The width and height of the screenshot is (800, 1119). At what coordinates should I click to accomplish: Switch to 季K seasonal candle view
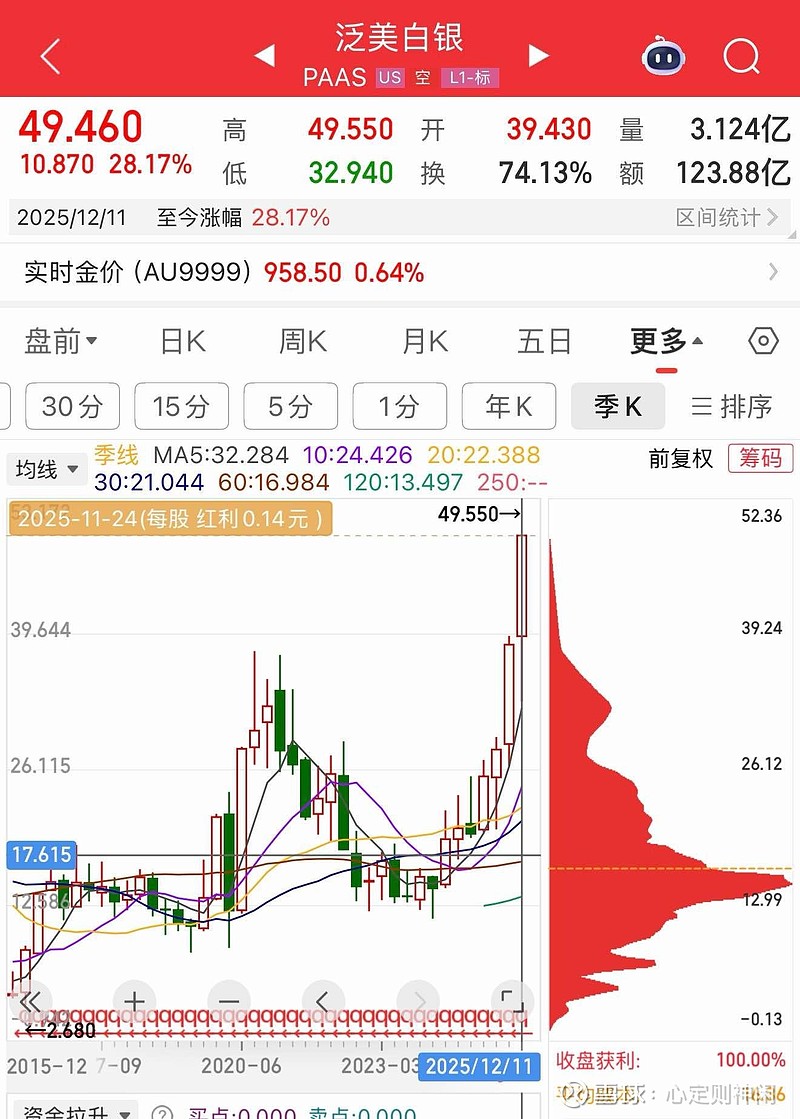pos(618,406)
